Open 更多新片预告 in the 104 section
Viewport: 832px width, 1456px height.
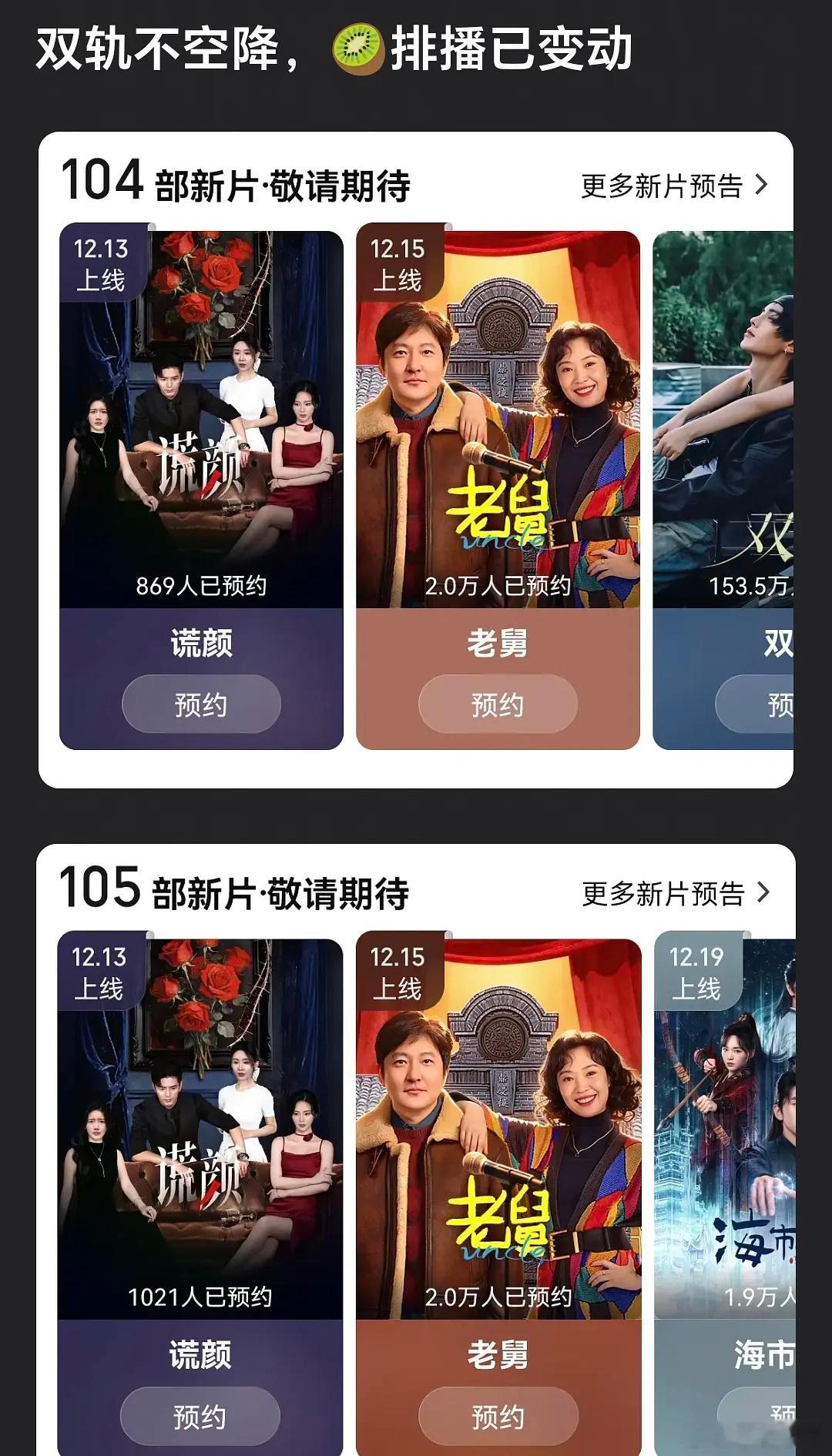(x=663, y=185)
